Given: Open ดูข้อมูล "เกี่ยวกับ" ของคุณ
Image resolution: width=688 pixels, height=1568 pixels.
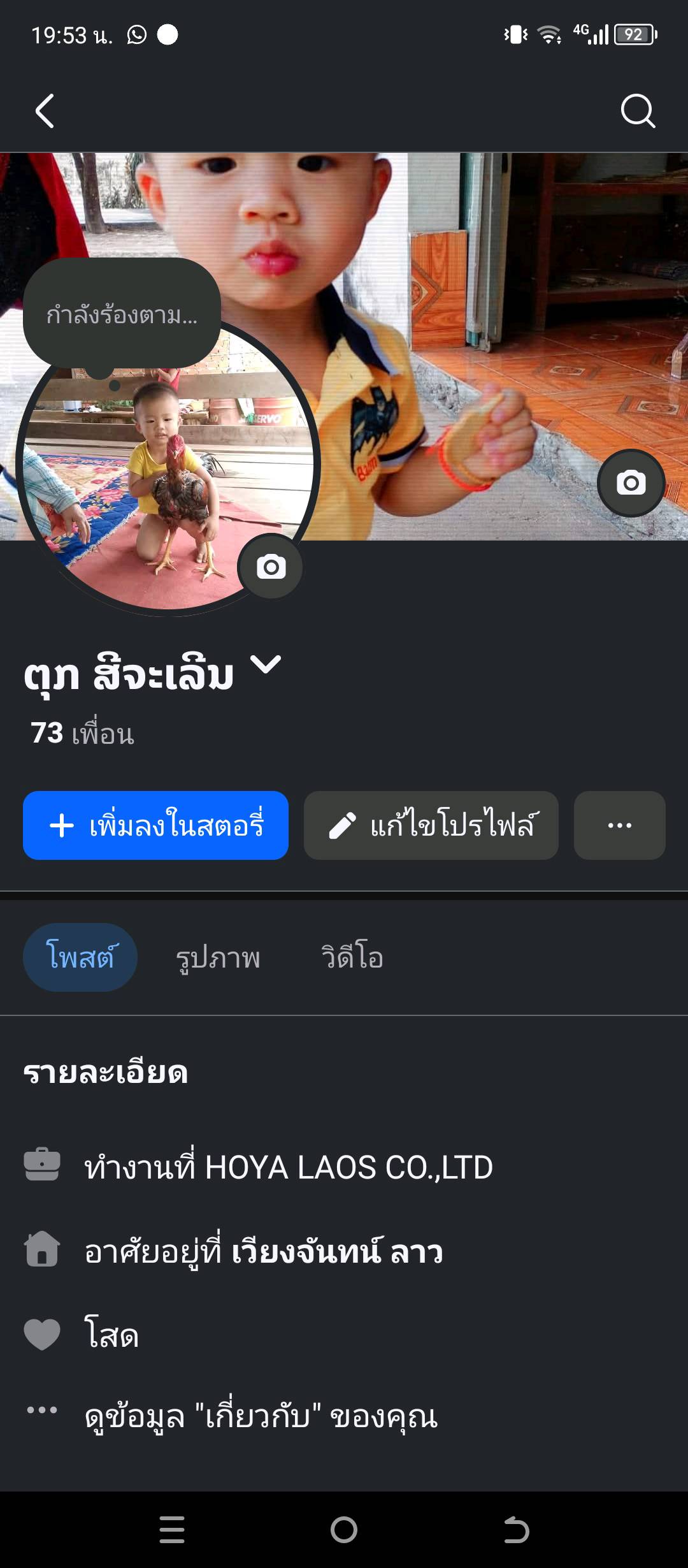Looking at the screenshot, I should (x=261, y=1417).
